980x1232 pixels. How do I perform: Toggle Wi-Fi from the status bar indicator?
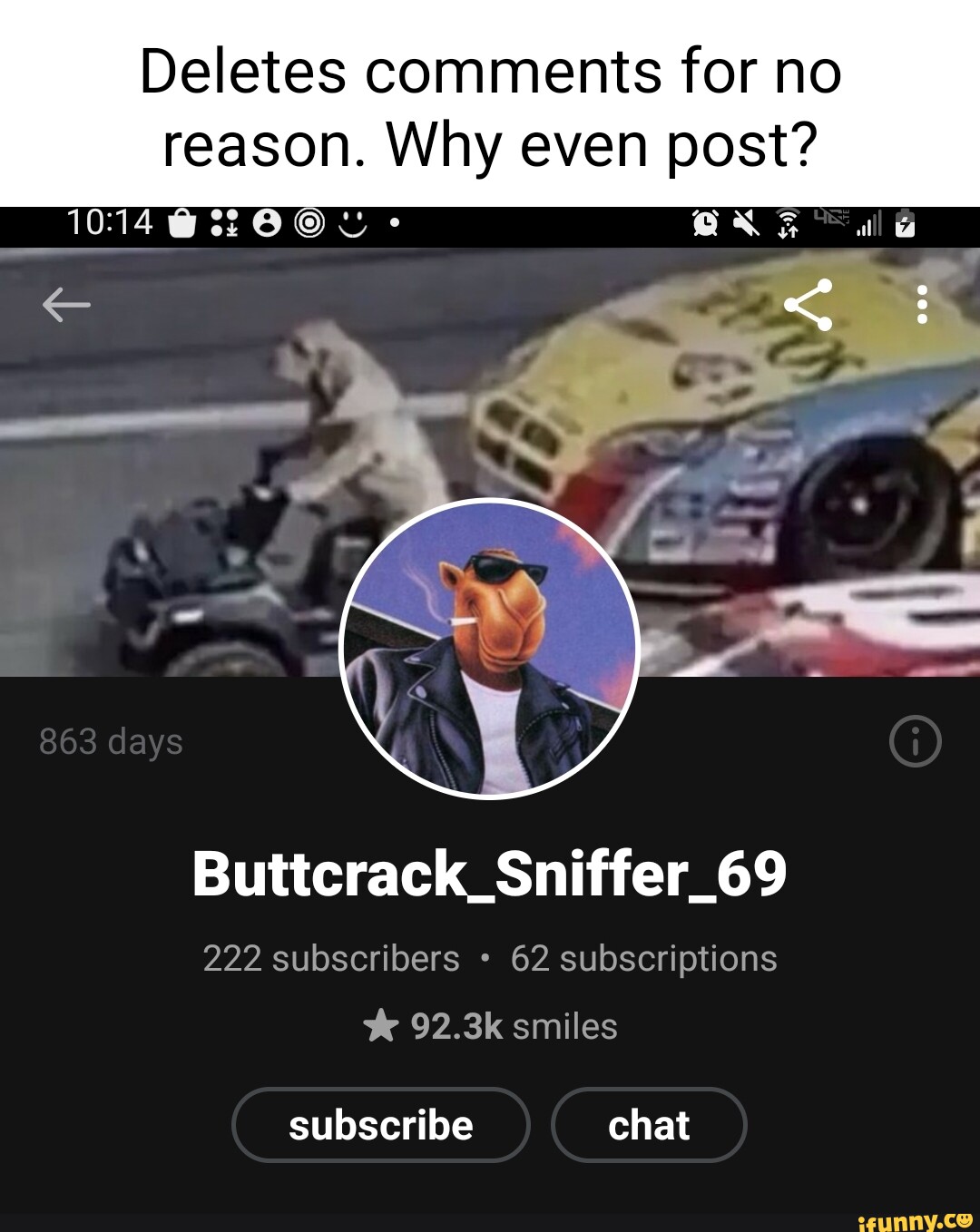click(x=788, y=222)
